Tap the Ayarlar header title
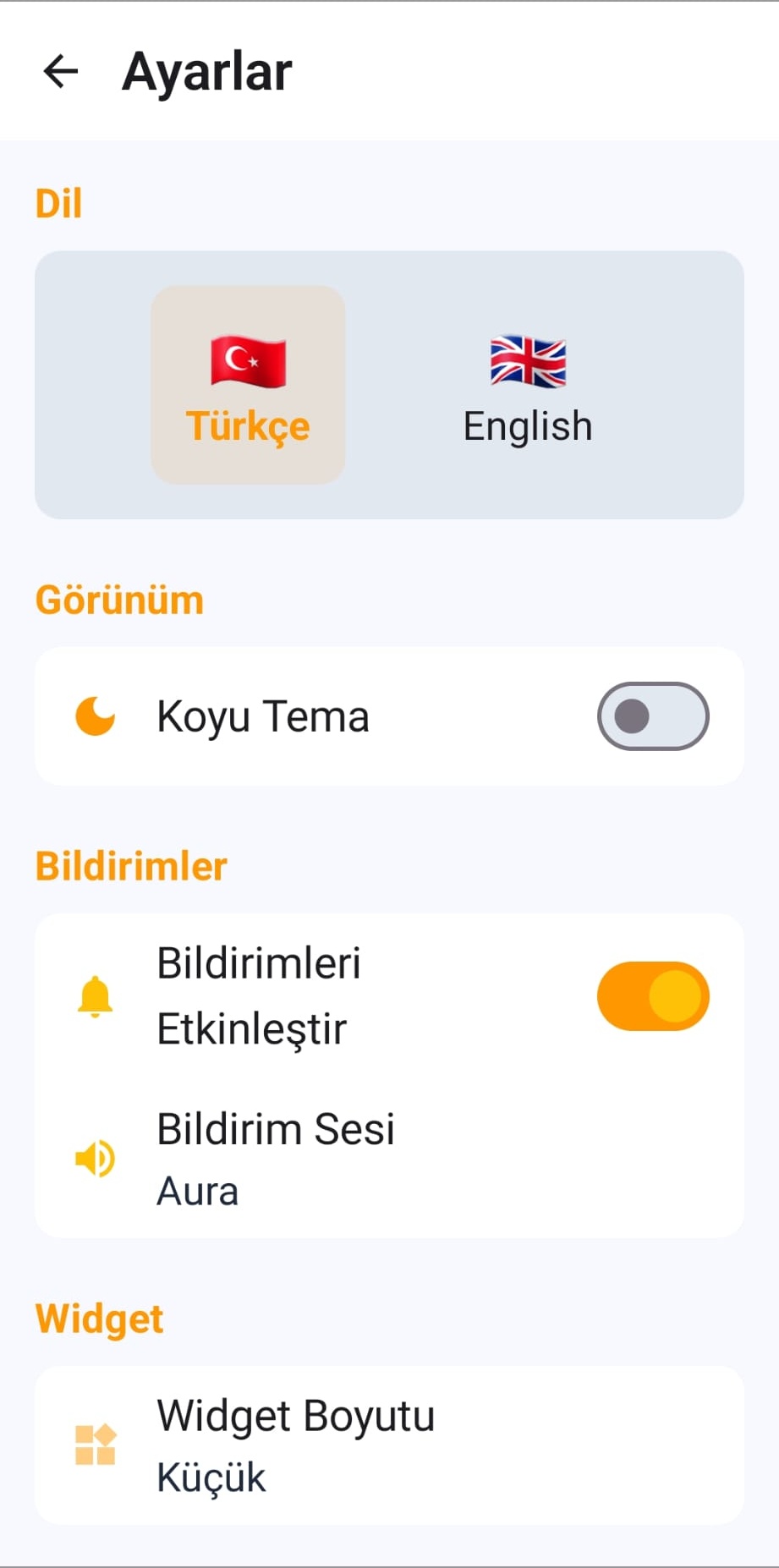This screenshot has height=1568, width=779. point(206,71)
